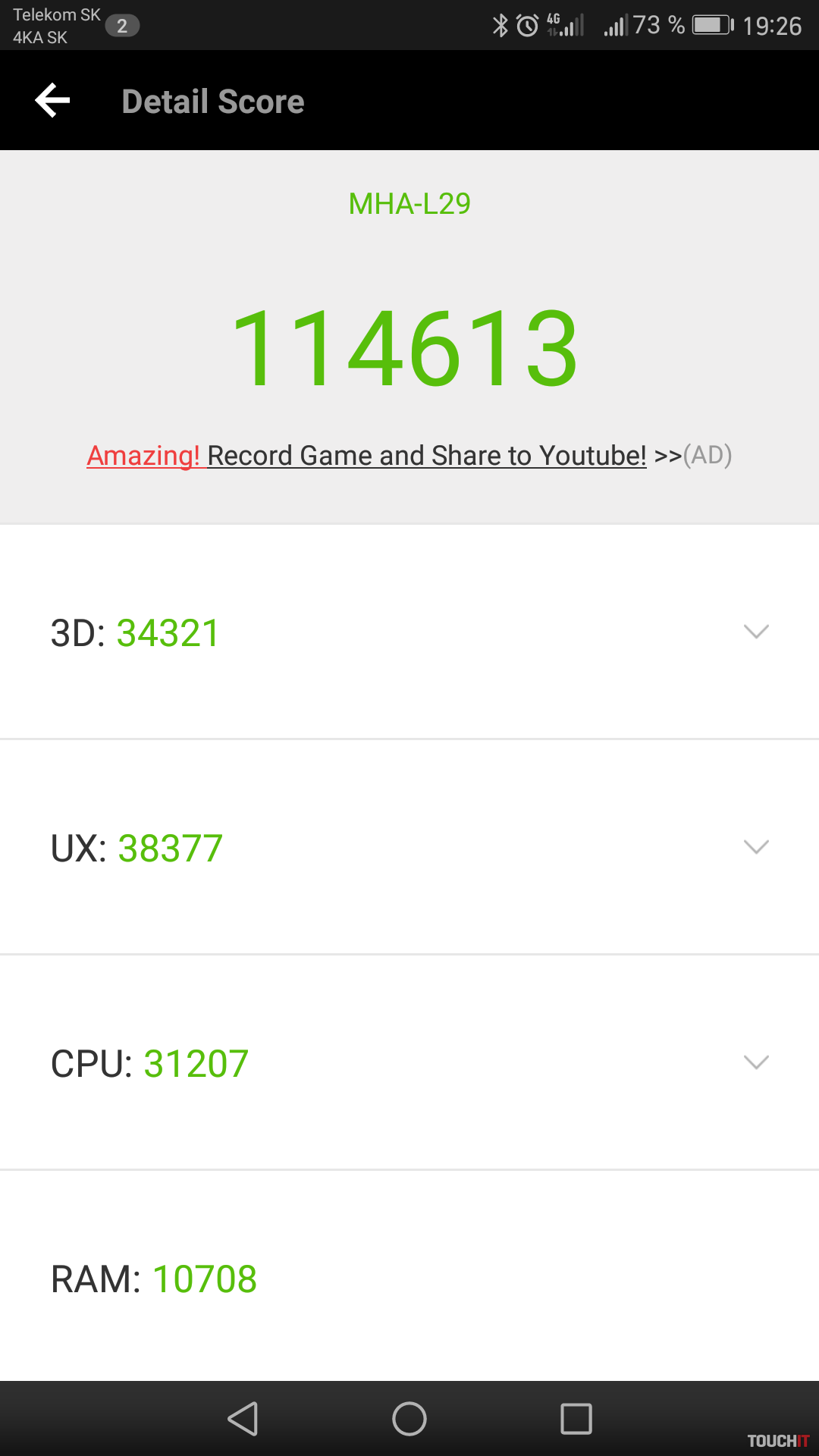The width and height of the screenshot is (819, 1456).
Task: Expand the UX score breakdown
Action: (756, 847)
